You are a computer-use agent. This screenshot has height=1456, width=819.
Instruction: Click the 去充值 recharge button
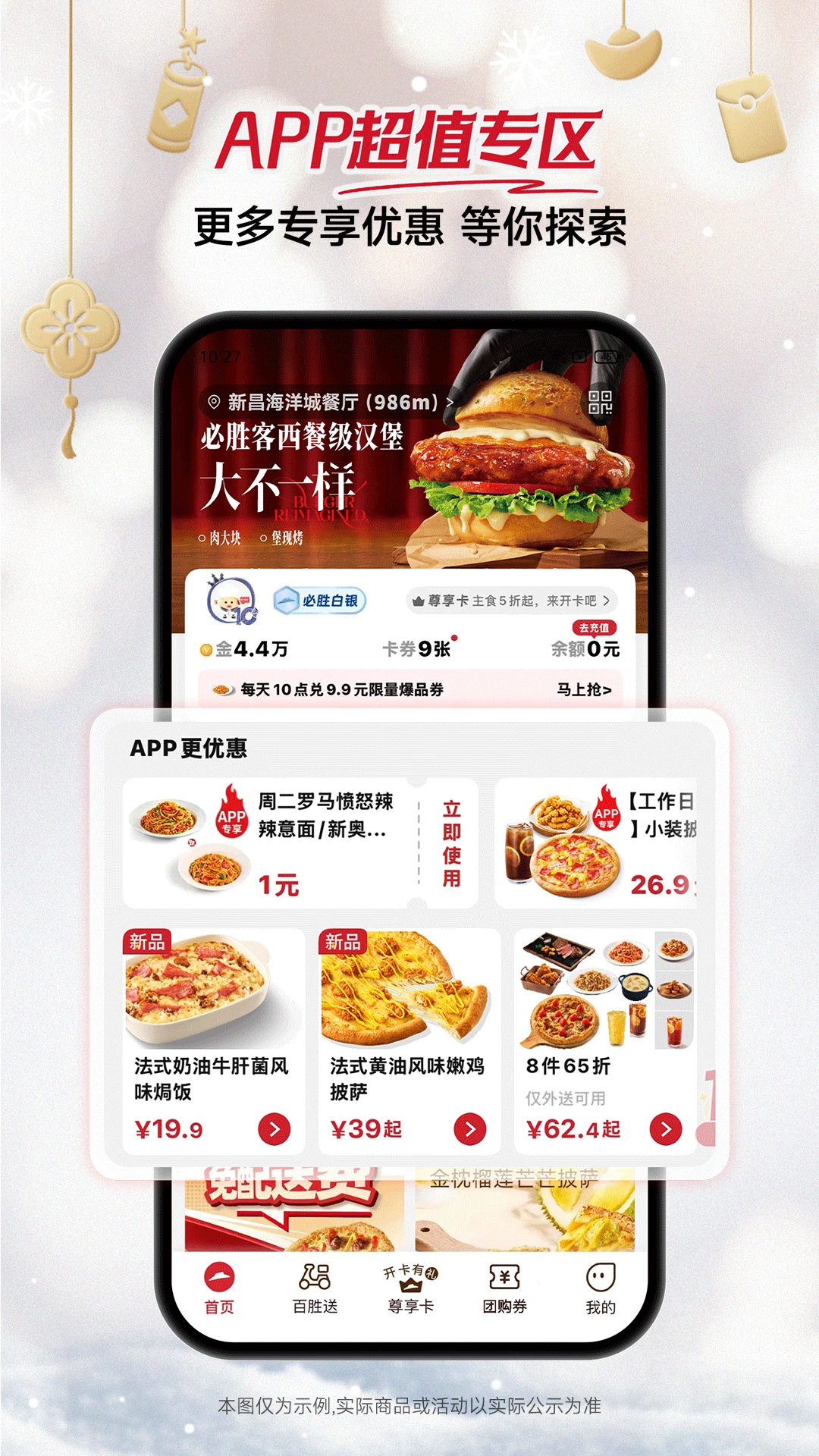(596, 628)
